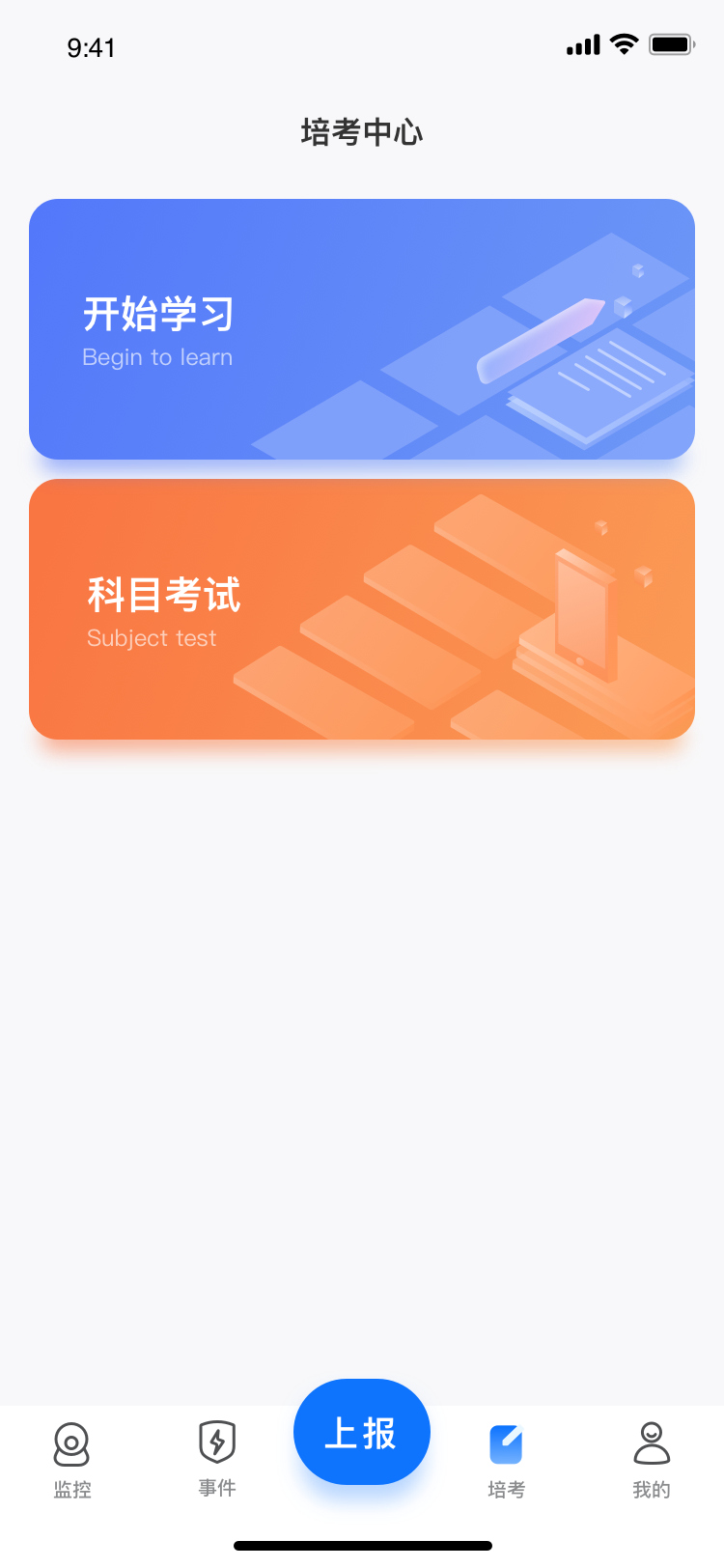Switch to the 监控 tab
Screen dimensions: 724x1568
coord(72,1460)
